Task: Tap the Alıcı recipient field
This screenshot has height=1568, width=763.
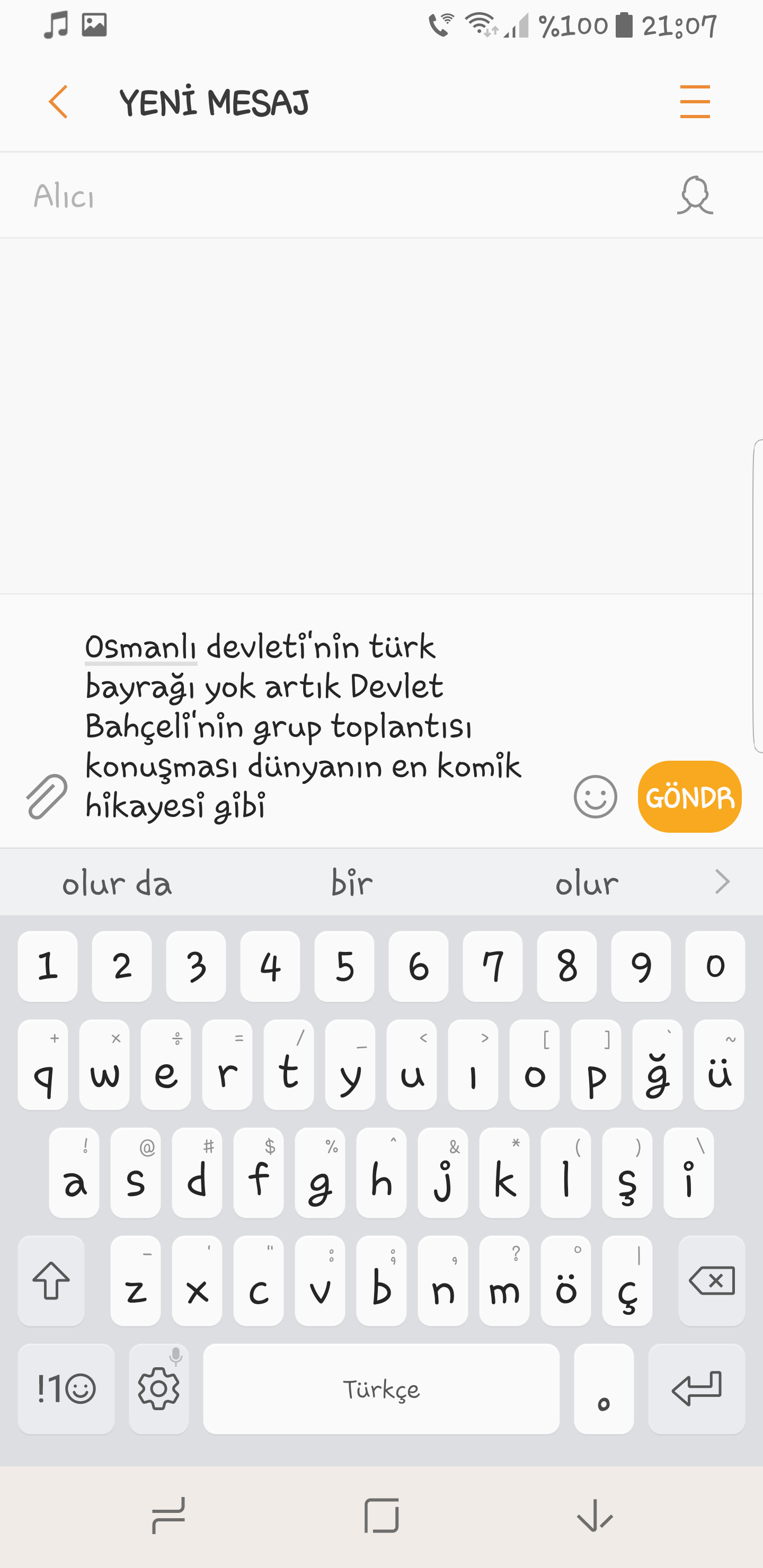Action: 305,195
